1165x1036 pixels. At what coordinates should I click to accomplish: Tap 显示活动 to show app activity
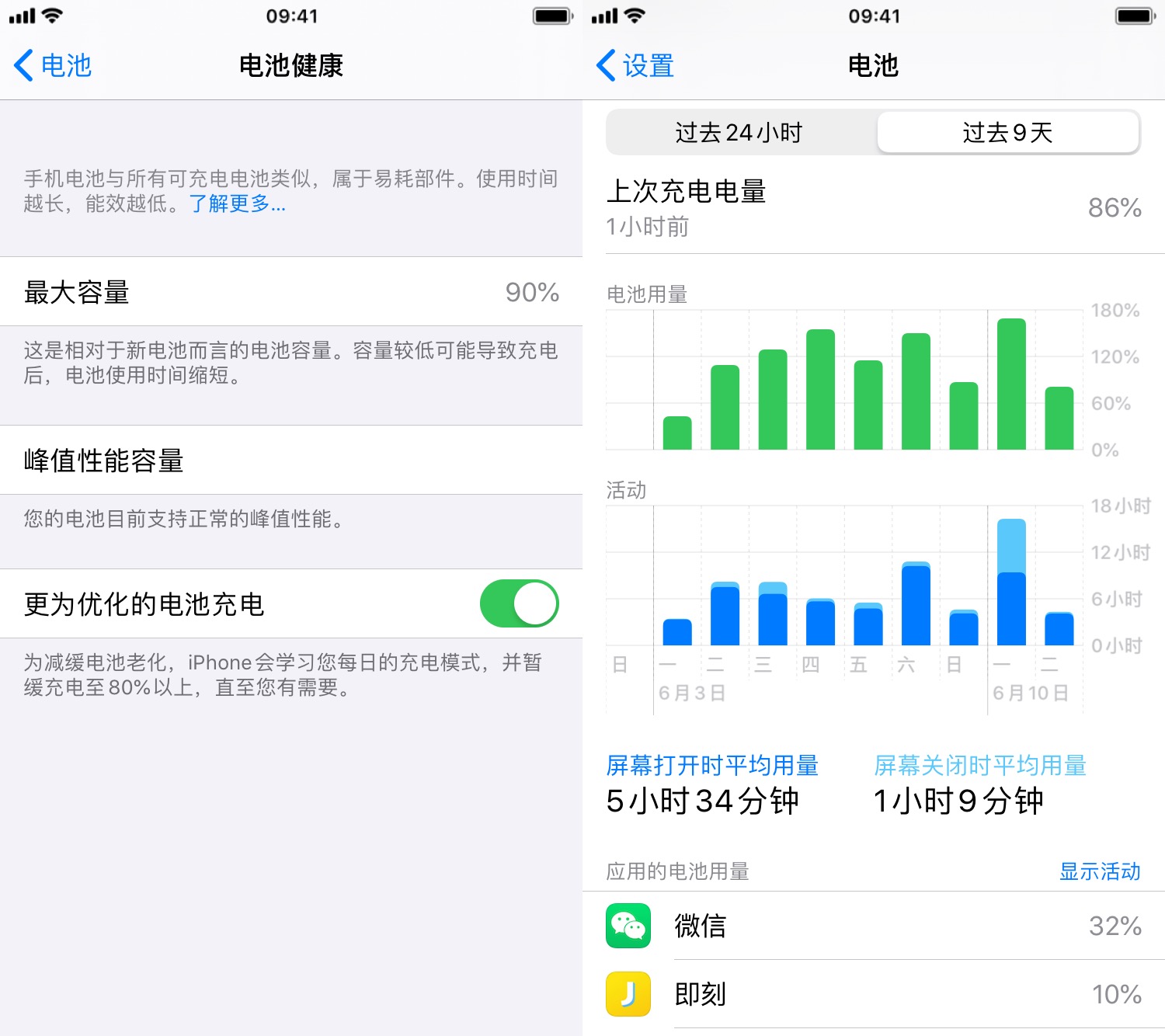[1099, 871]
